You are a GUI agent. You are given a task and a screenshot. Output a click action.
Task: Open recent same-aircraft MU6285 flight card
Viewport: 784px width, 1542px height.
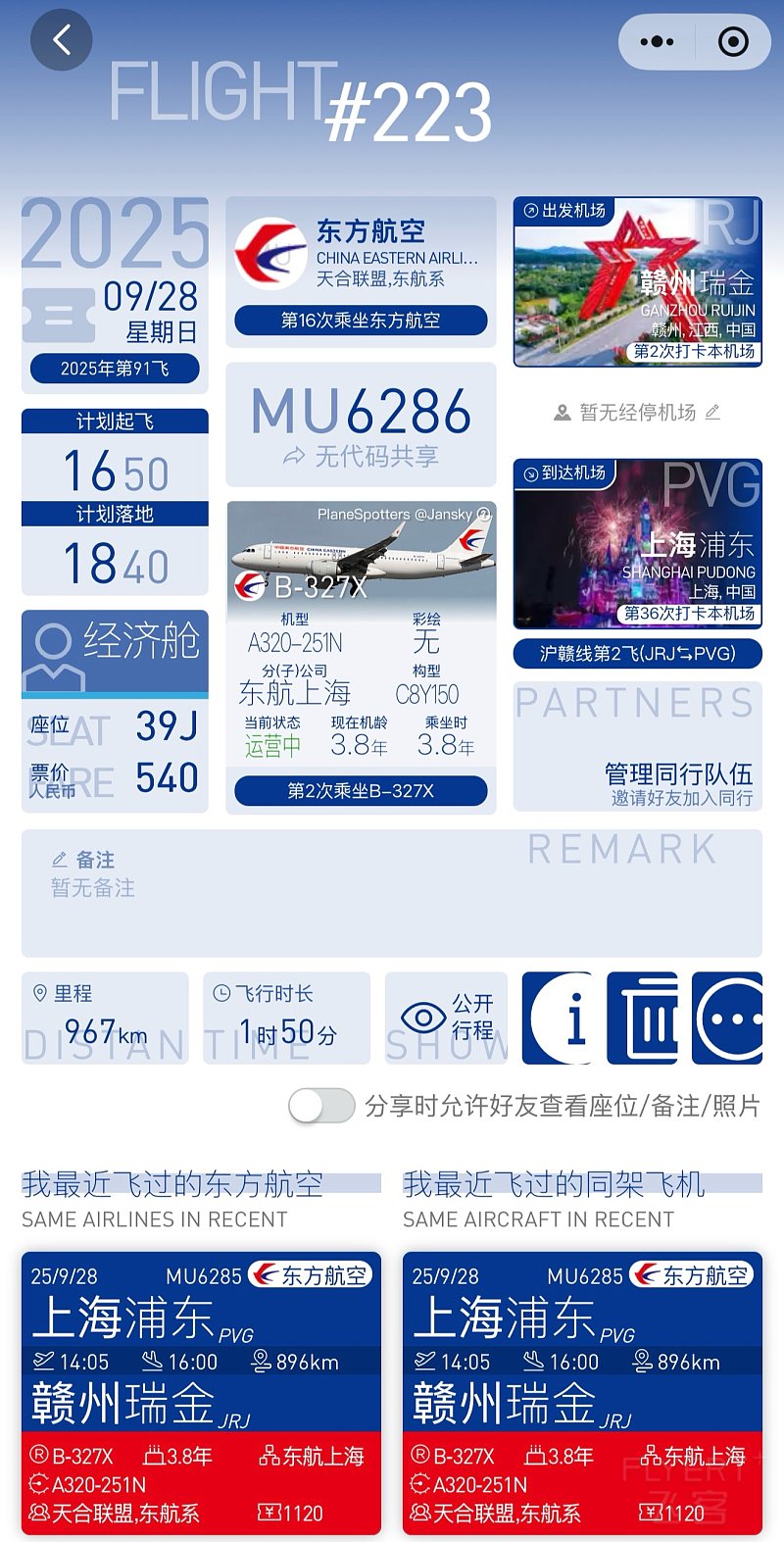[582, 1392]
